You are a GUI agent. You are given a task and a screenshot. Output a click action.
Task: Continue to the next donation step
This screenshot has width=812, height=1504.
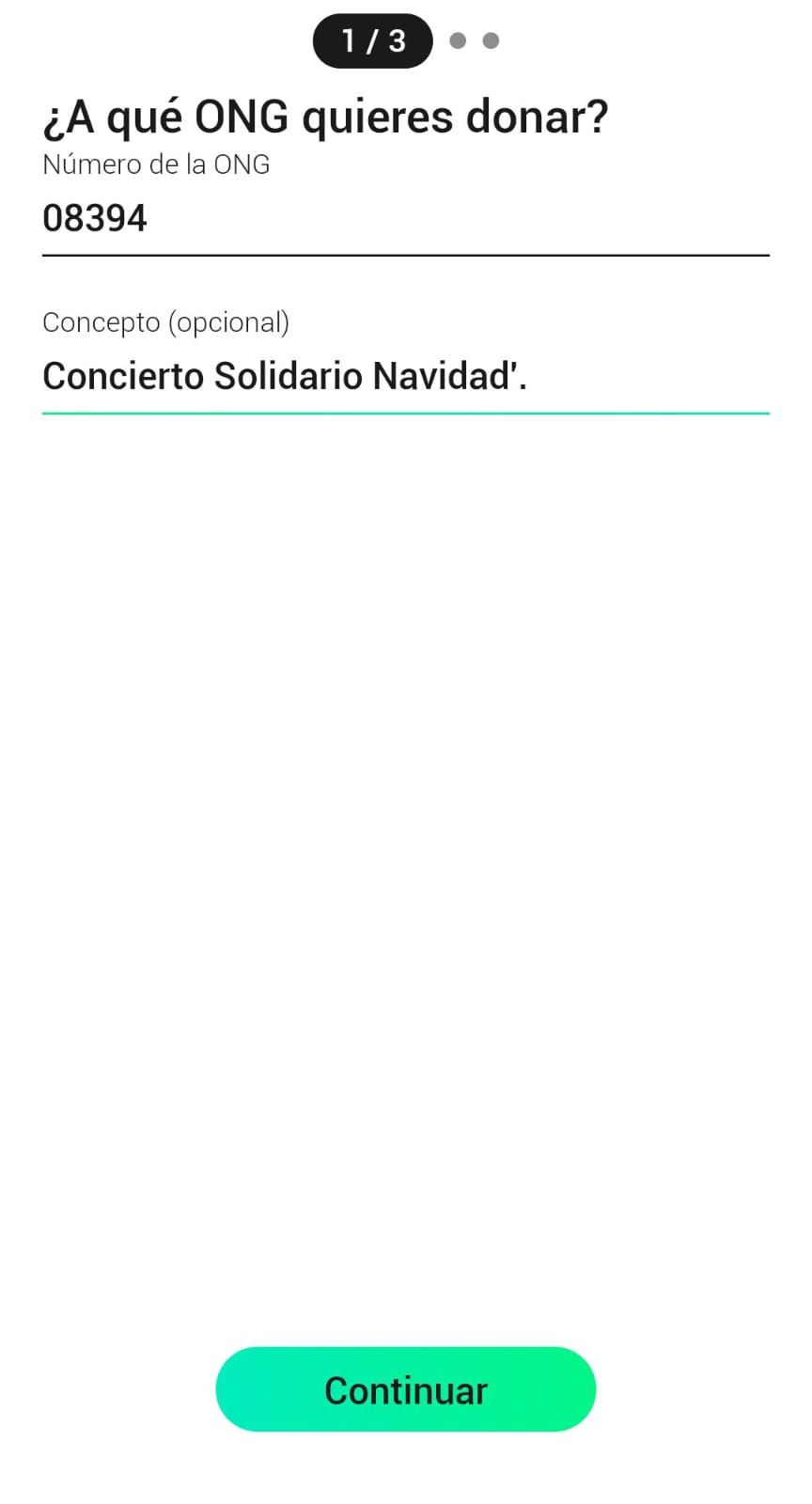(x=406, y=1389)
